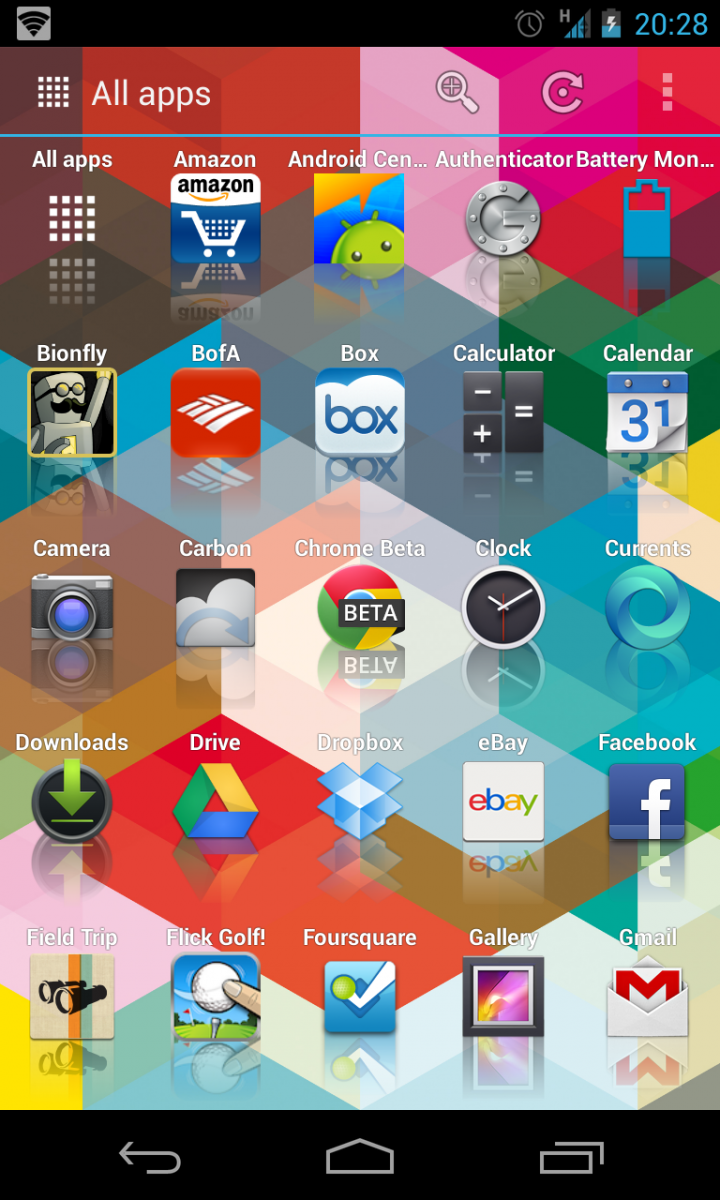Start Flick Golf! game
This screenshot has width=720, height=1200.
pos(215,995)
